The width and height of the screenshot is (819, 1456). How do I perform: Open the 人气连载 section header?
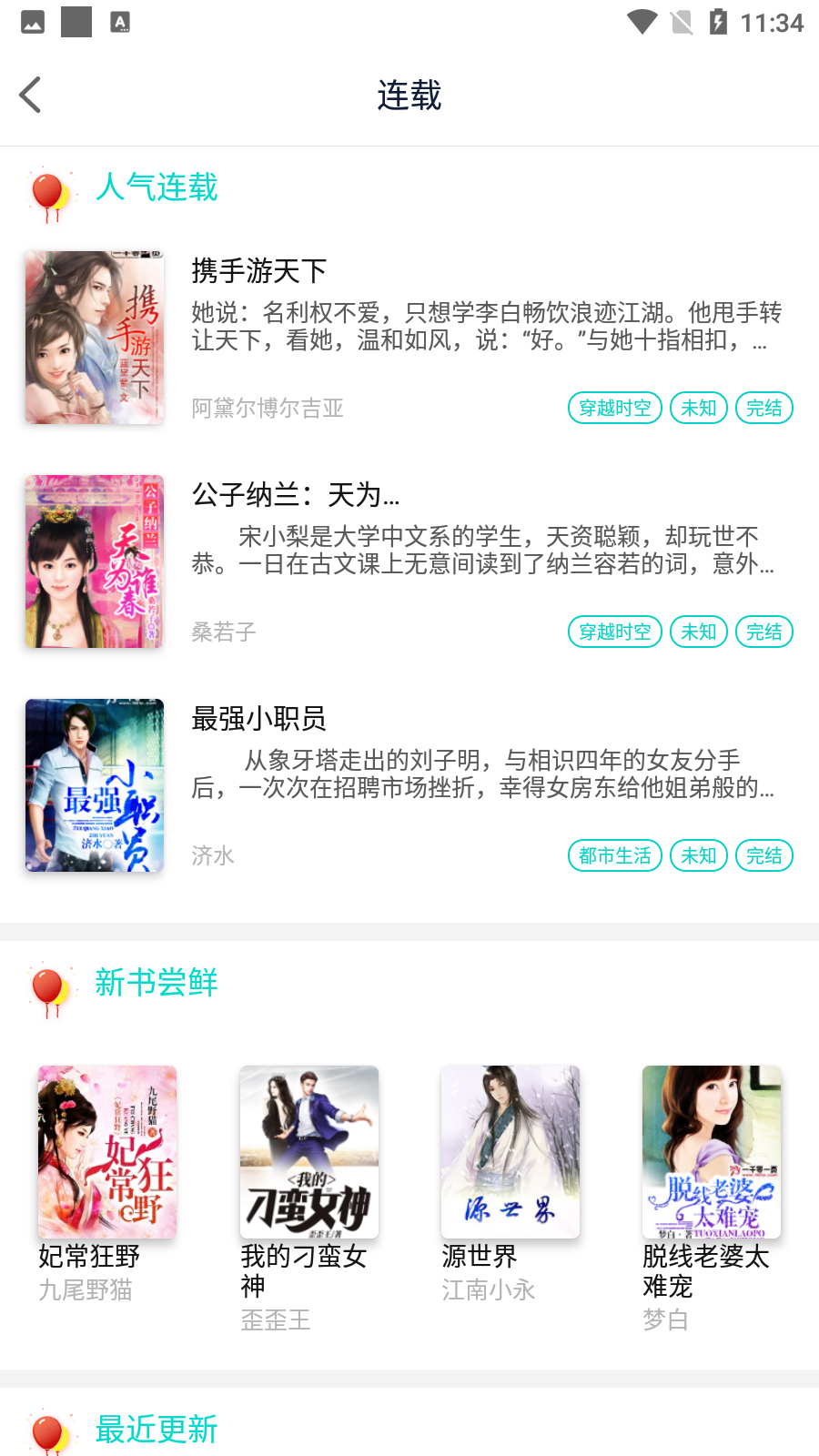(x=157, y=187)
